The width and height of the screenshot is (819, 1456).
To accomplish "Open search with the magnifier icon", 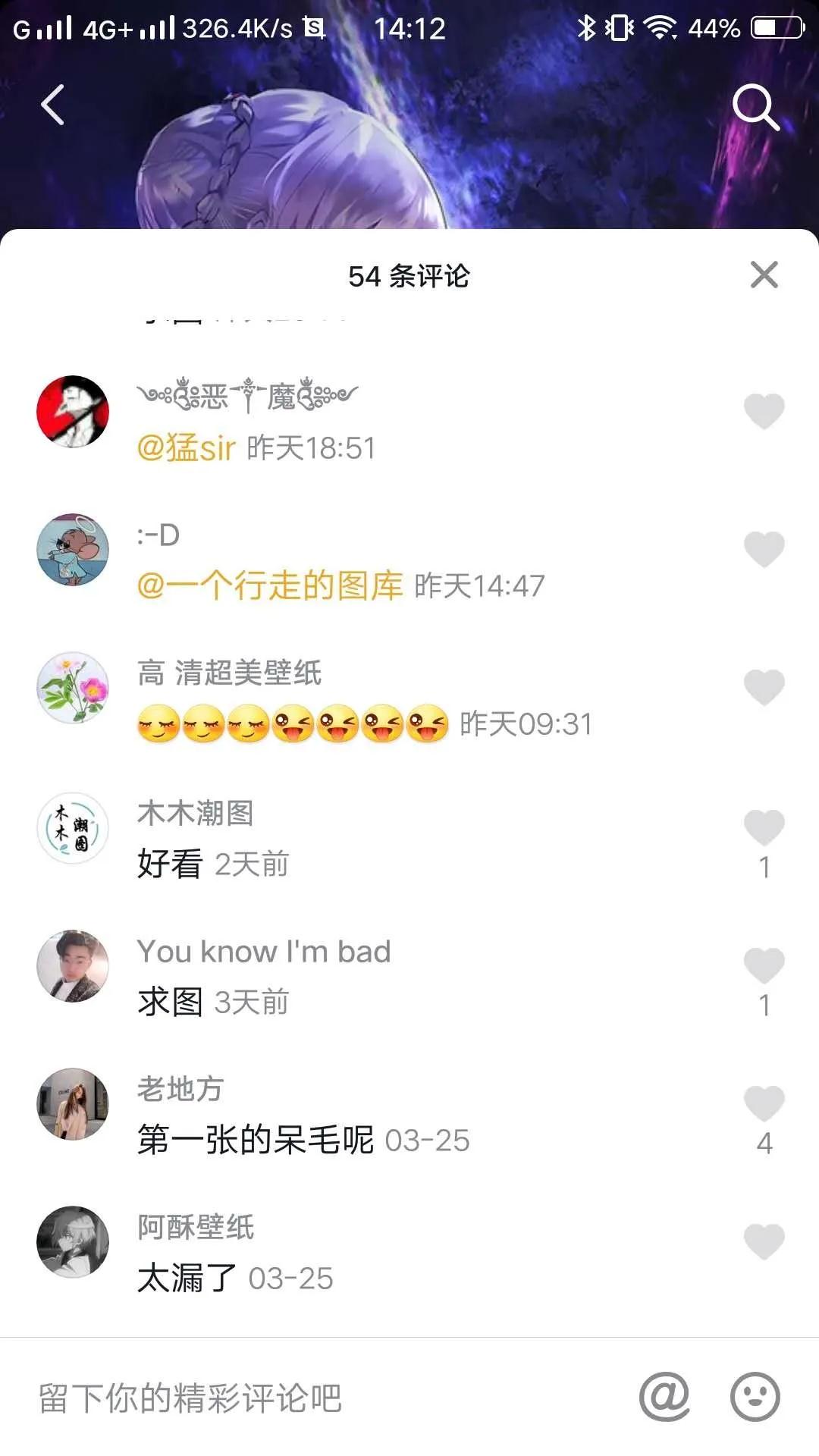I will point(755,107).
